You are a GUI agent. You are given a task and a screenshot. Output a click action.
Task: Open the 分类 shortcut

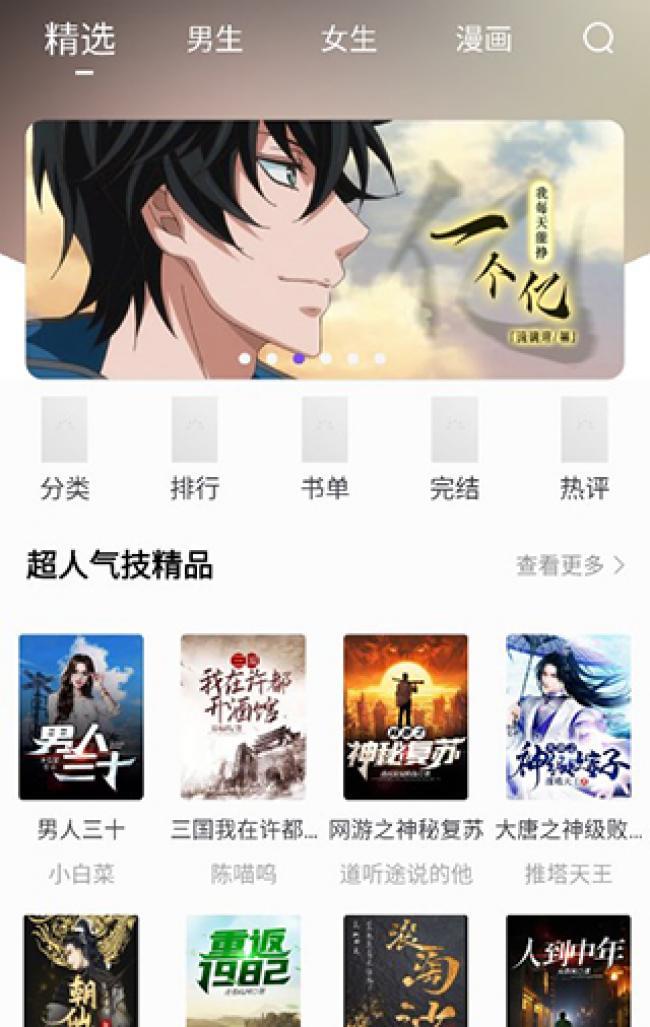click(65, 448)
